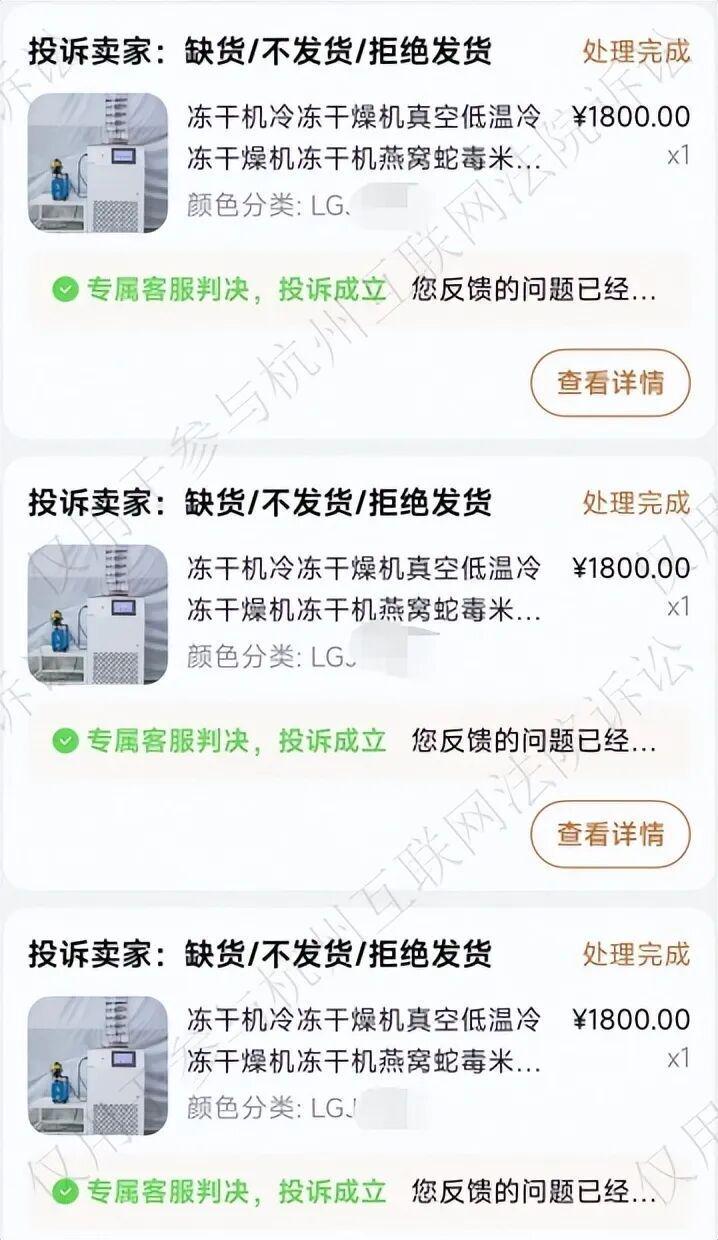This screenshot has width=718, height=1240.
Task: Open 查看详情 for the first complaint card
Action: tap(610, 382)
